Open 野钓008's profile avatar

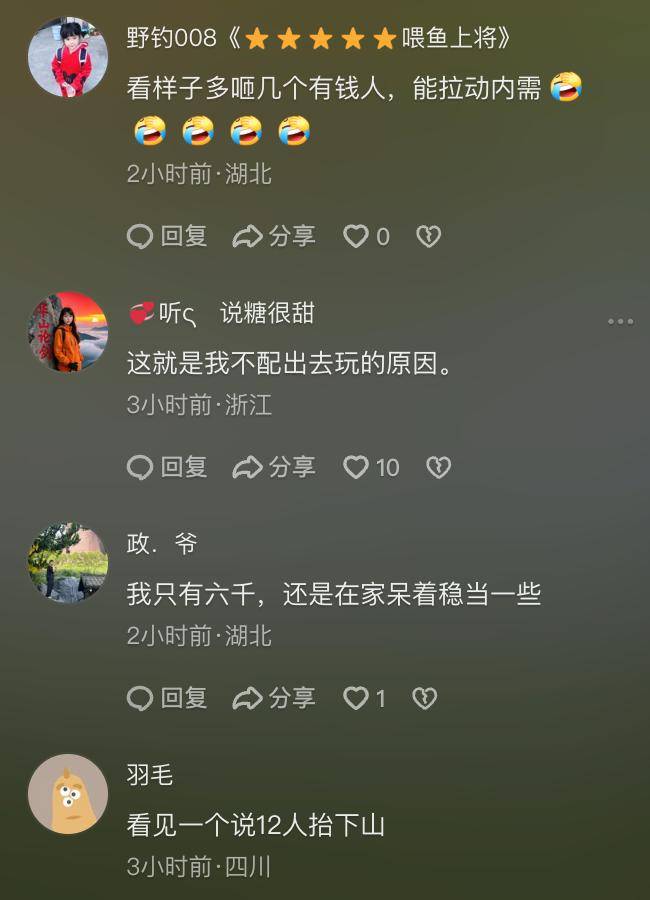(67, 57)
